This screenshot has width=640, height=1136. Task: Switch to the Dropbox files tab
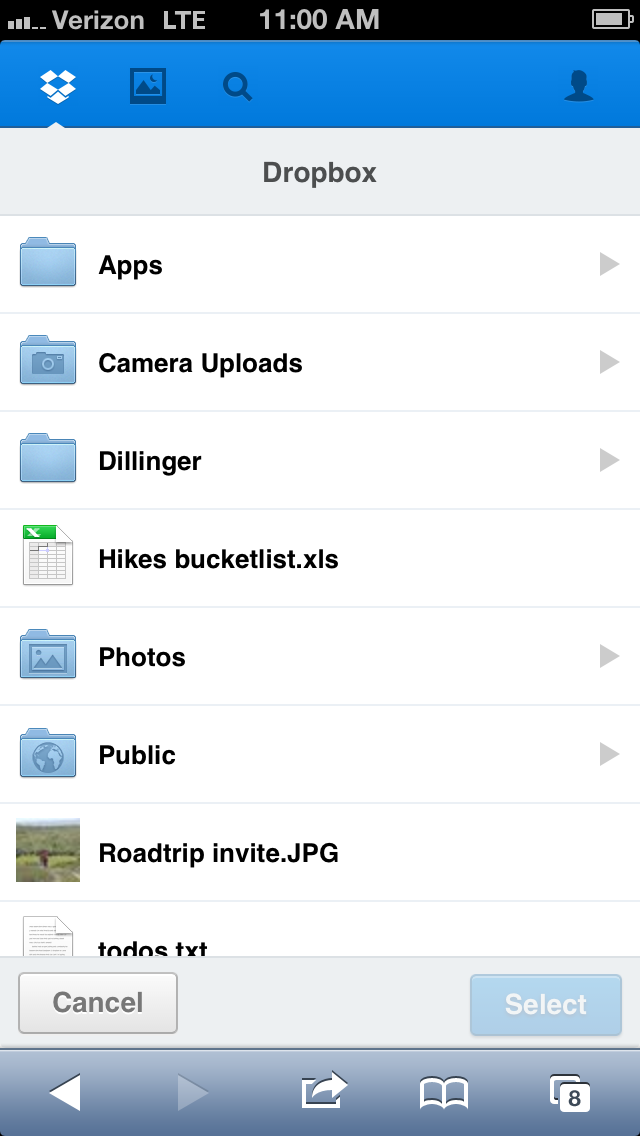tap(58, 86)
